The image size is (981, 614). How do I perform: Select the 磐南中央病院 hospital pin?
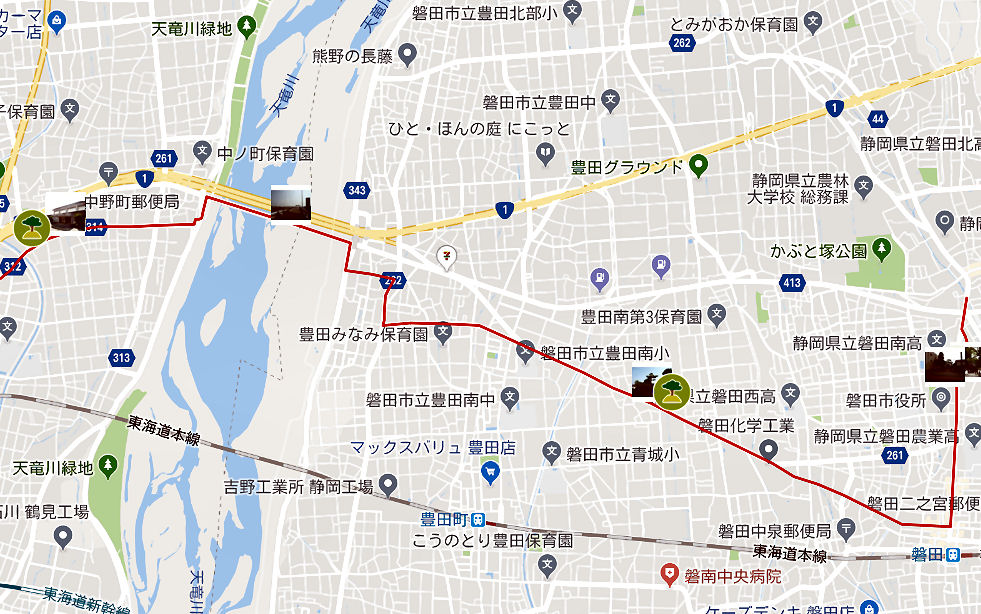pyautogui.click(x=671, y=574)
